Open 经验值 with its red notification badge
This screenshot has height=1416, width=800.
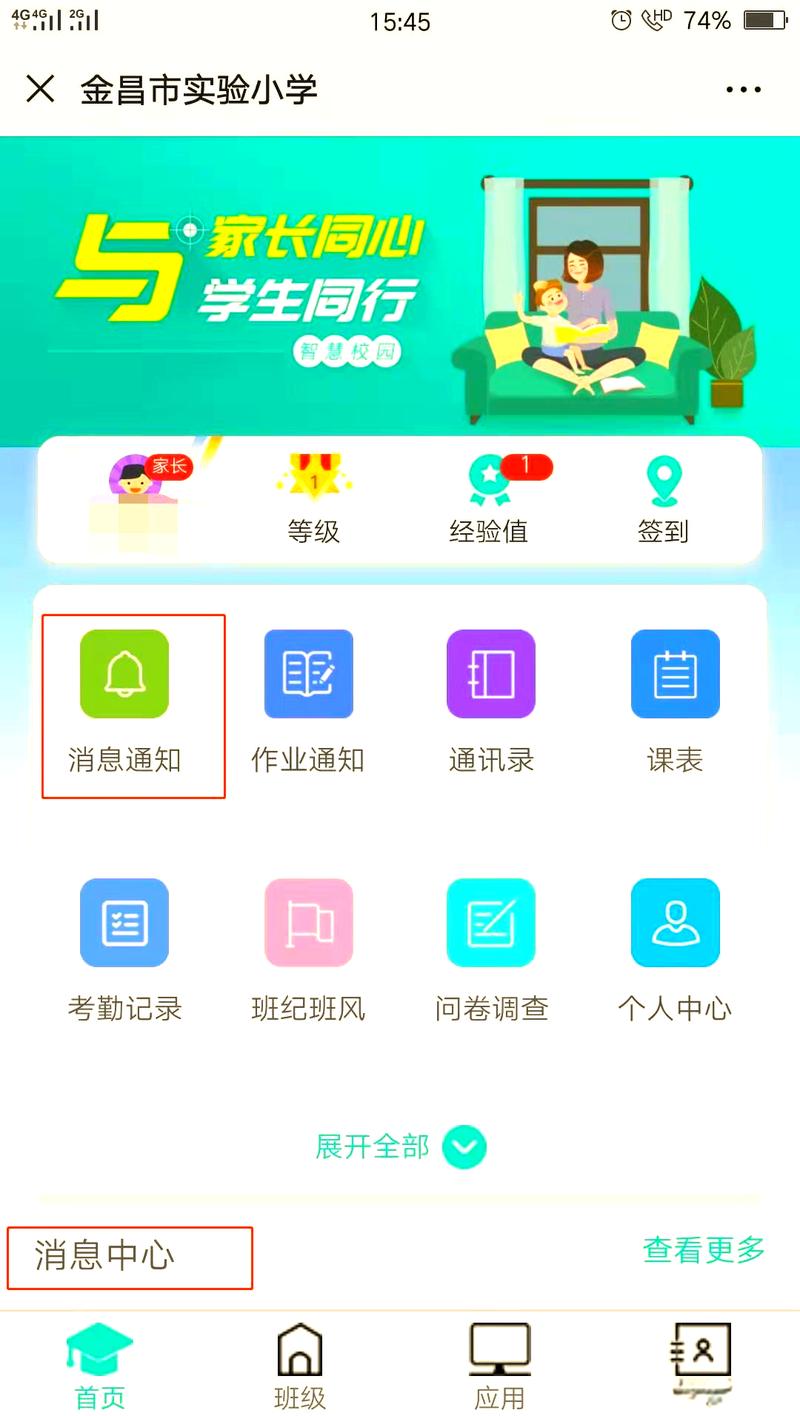point(487,482)
